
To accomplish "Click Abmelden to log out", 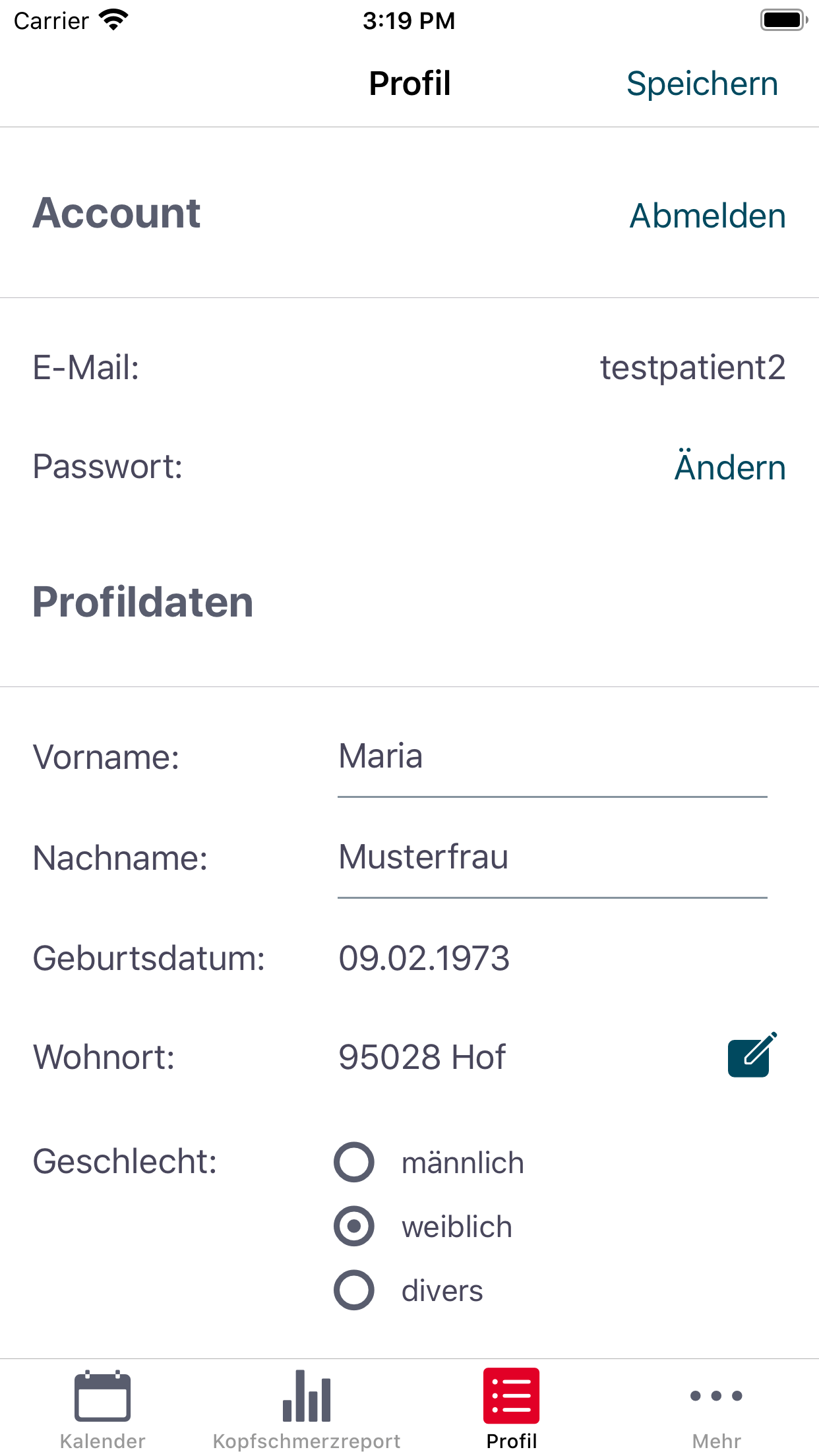I will point(707,214).
